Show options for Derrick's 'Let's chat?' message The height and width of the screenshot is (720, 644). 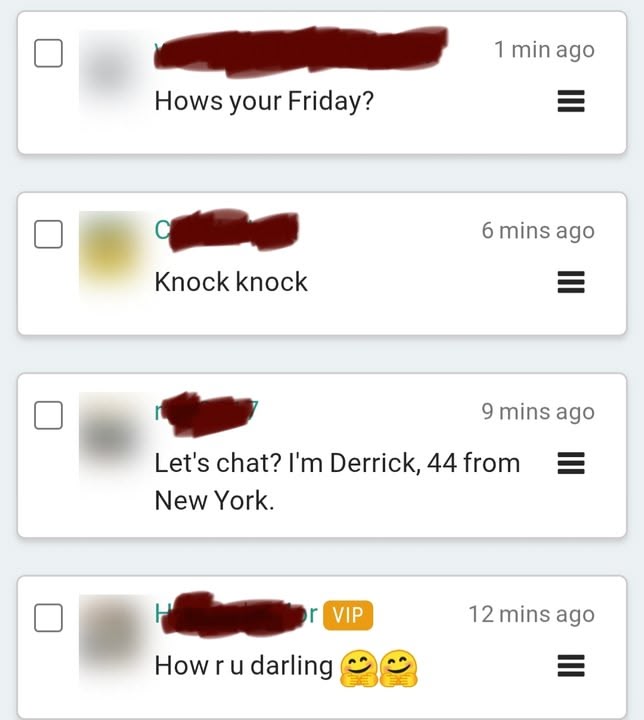(x=570, y=463)
